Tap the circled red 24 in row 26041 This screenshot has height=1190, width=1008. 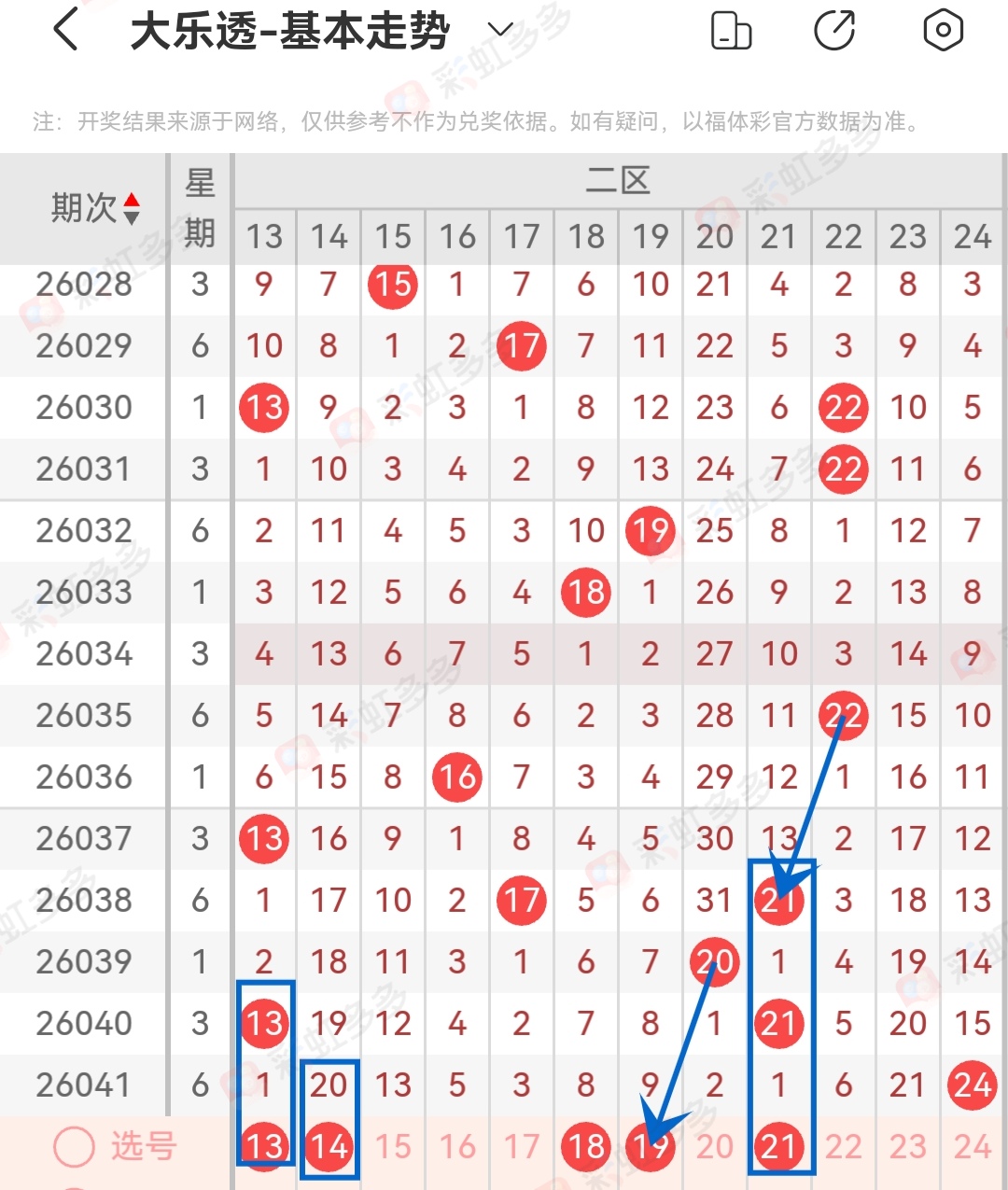pos(972,1085)
